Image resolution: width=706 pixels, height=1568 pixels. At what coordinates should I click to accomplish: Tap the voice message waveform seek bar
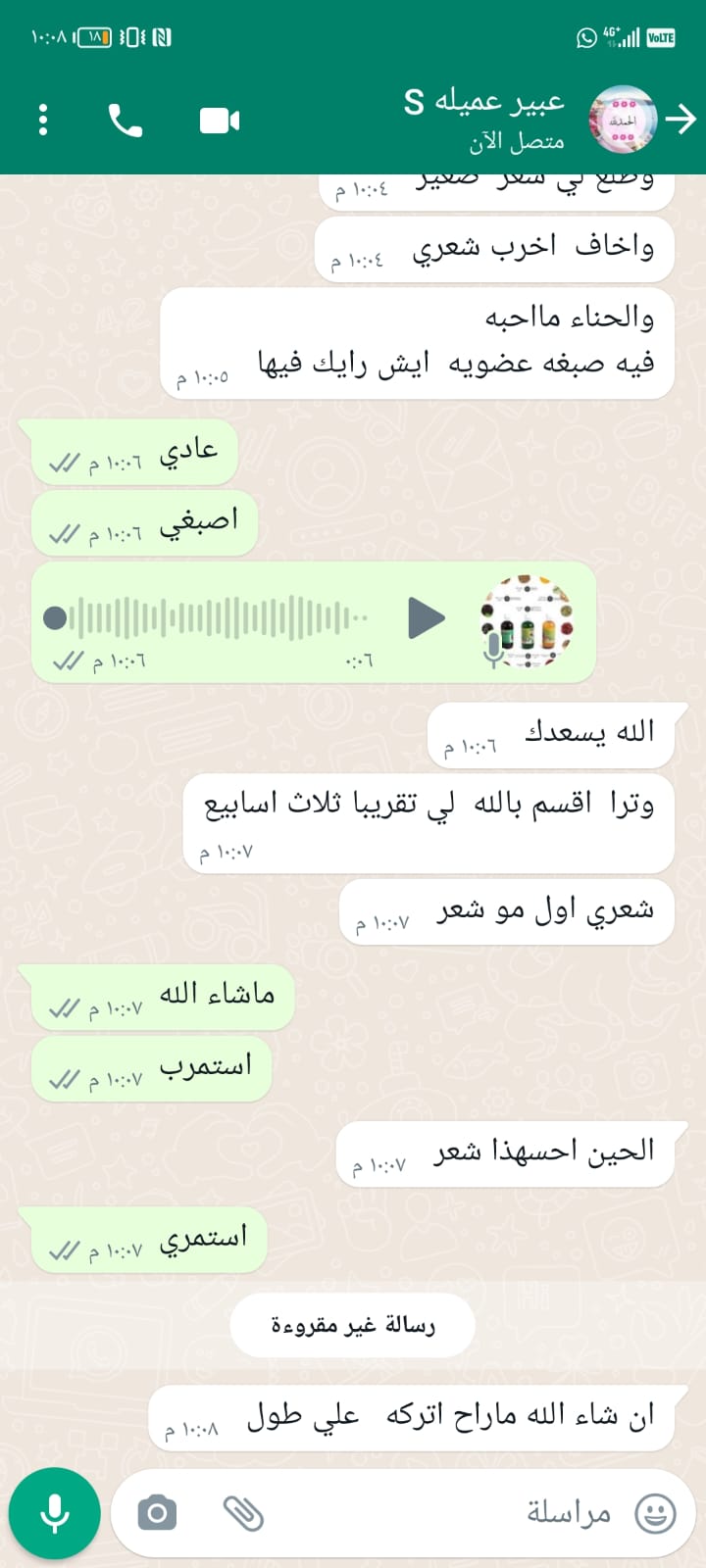(x=206, y=618)
